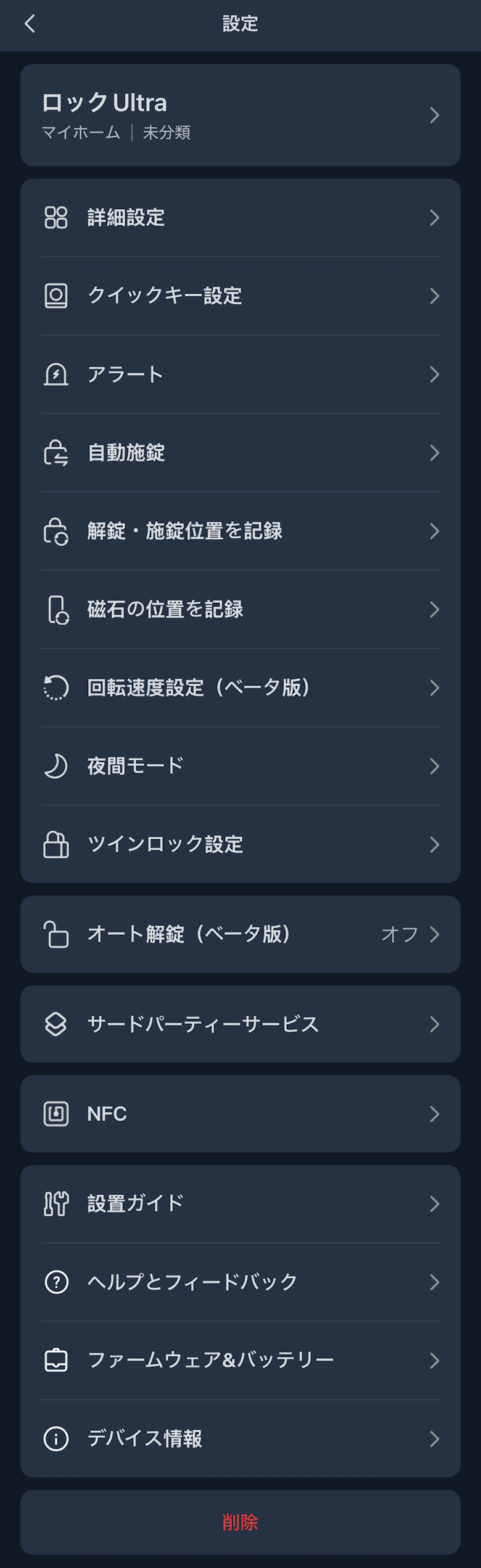View デバイス情報
This screenshot has width=481, height=1568.
click(x=240, y=1438)
